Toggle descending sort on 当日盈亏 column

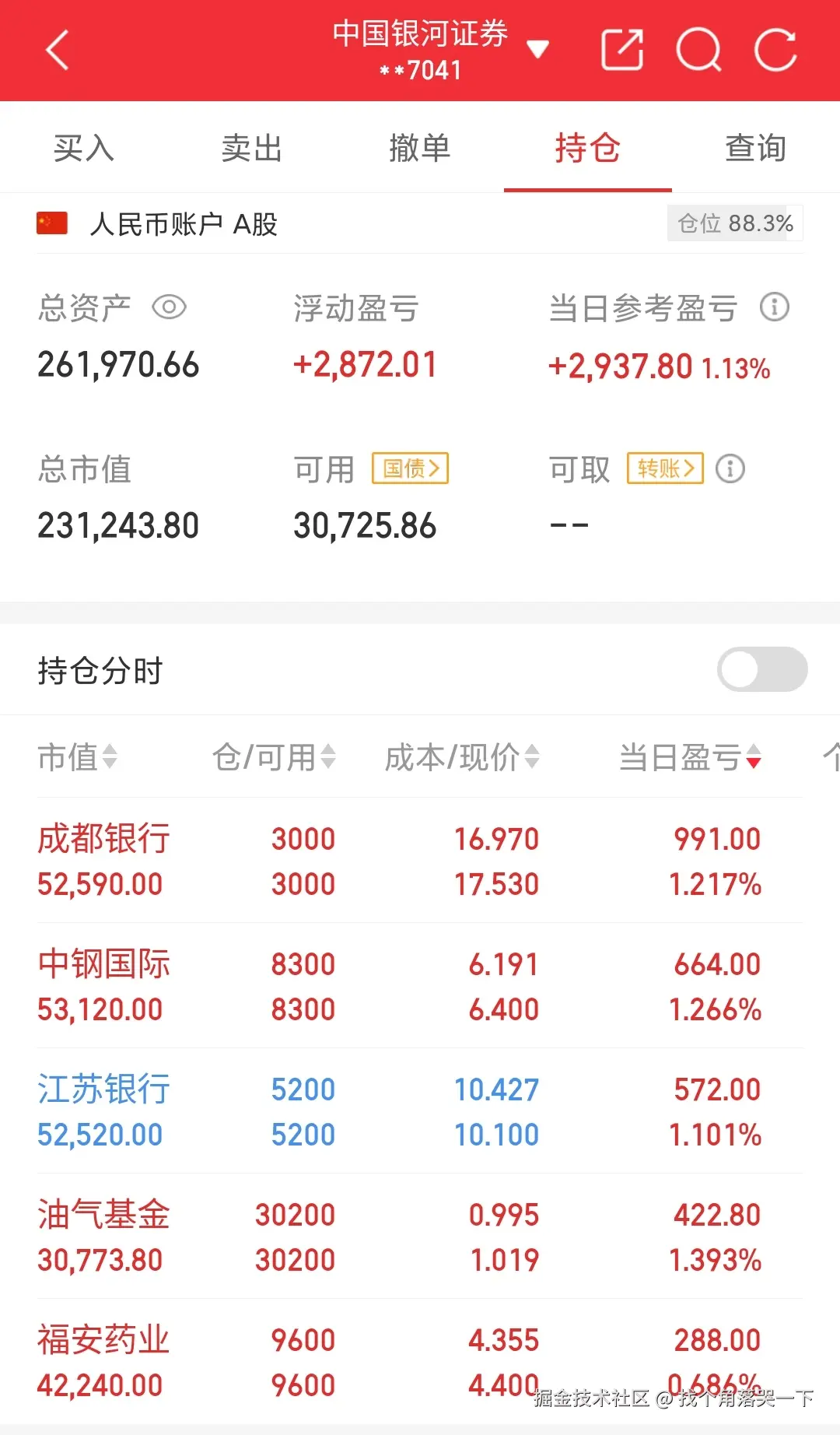coord(752,759)
